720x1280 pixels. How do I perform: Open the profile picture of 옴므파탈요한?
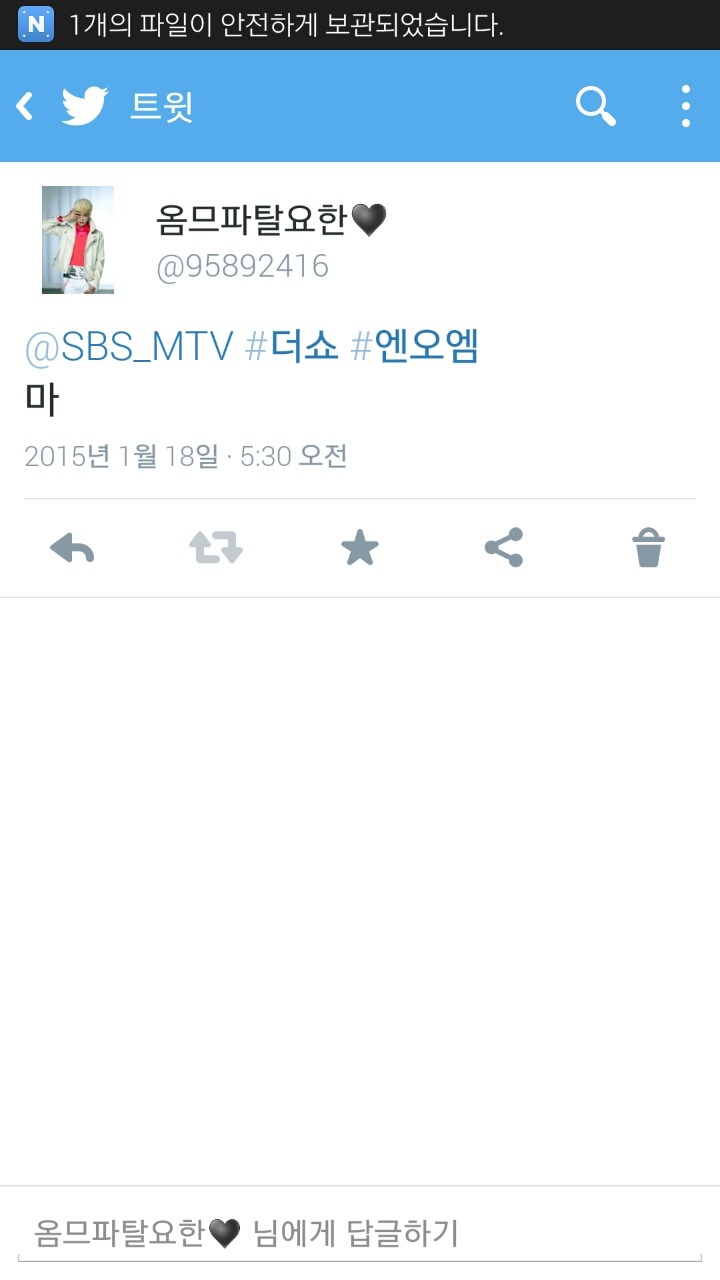point(78,240)
